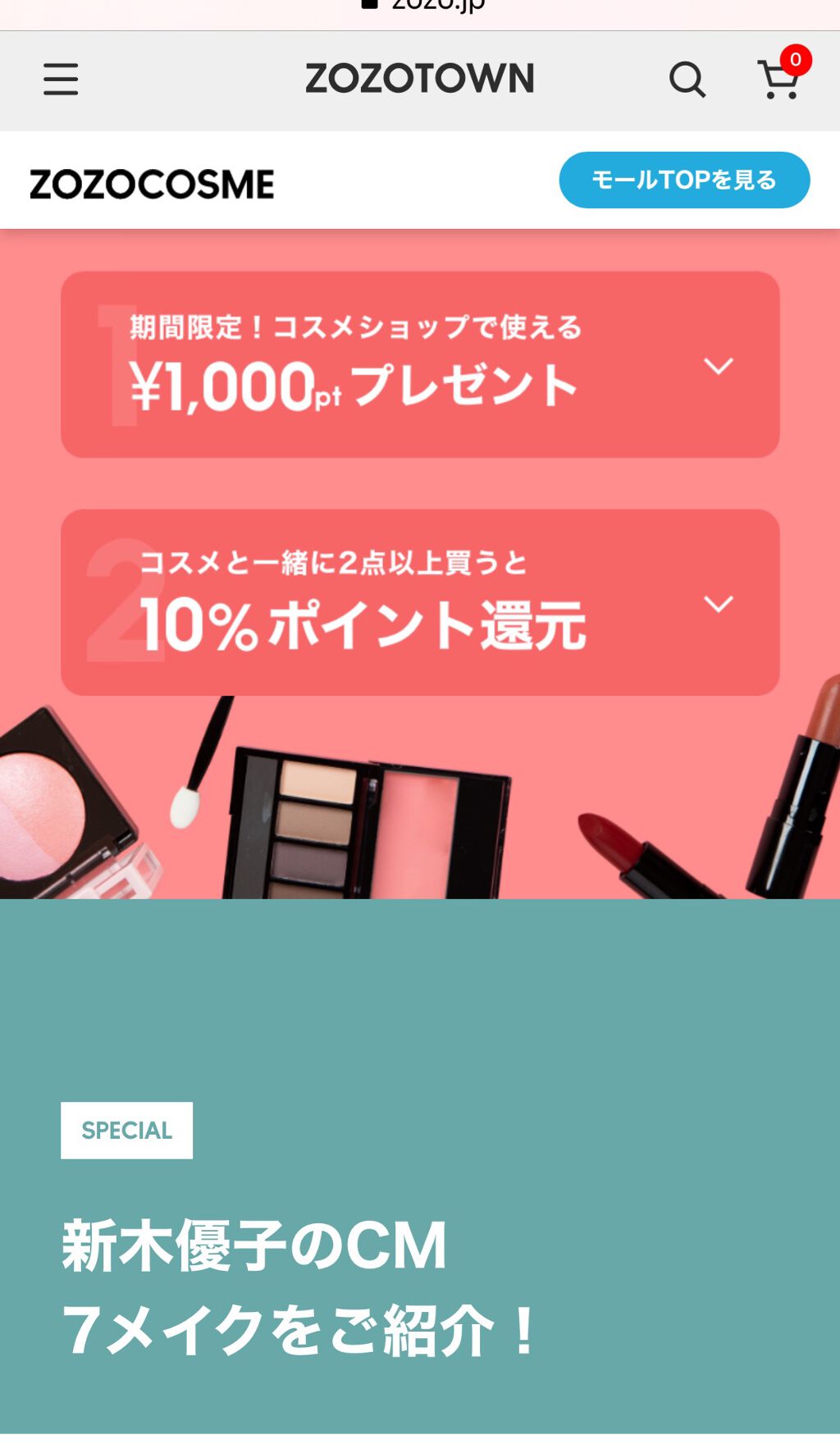Click the モールTOPを見る button
Image resolution: width=840 pixels, height=1444 pixels.
[685, 179]
